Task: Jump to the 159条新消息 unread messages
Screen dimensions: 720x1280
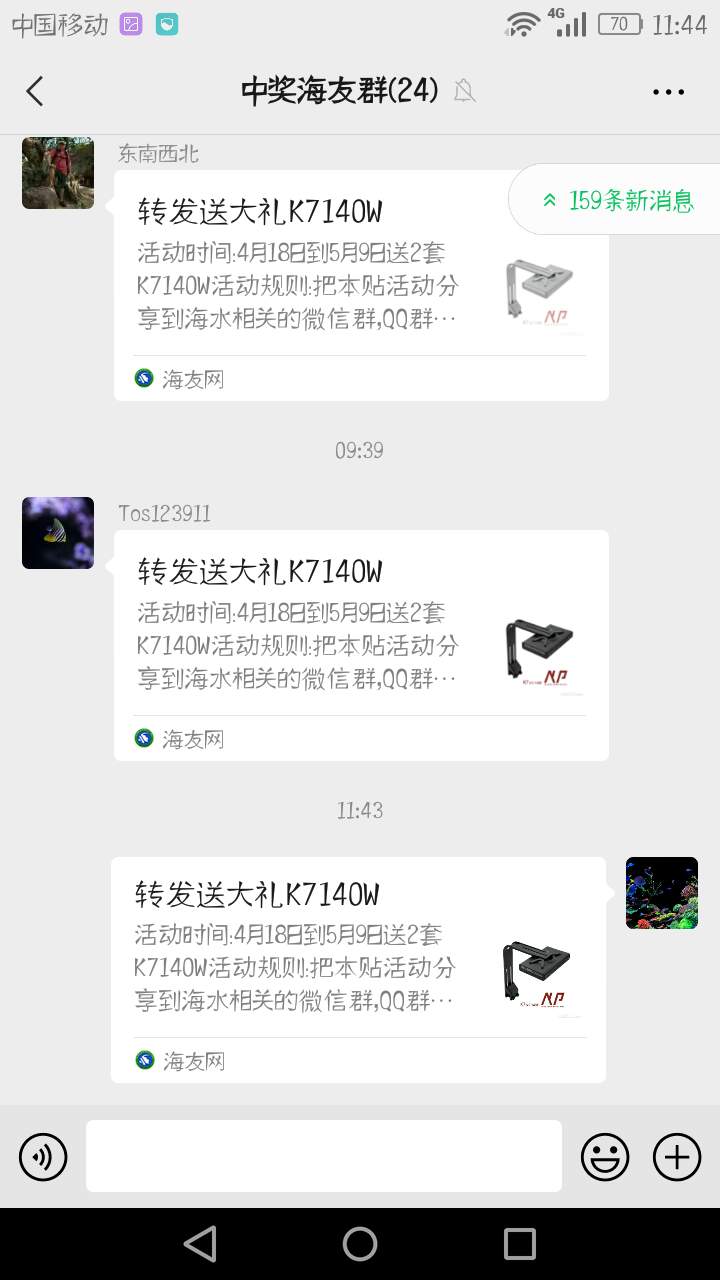Action: [618, 200]
